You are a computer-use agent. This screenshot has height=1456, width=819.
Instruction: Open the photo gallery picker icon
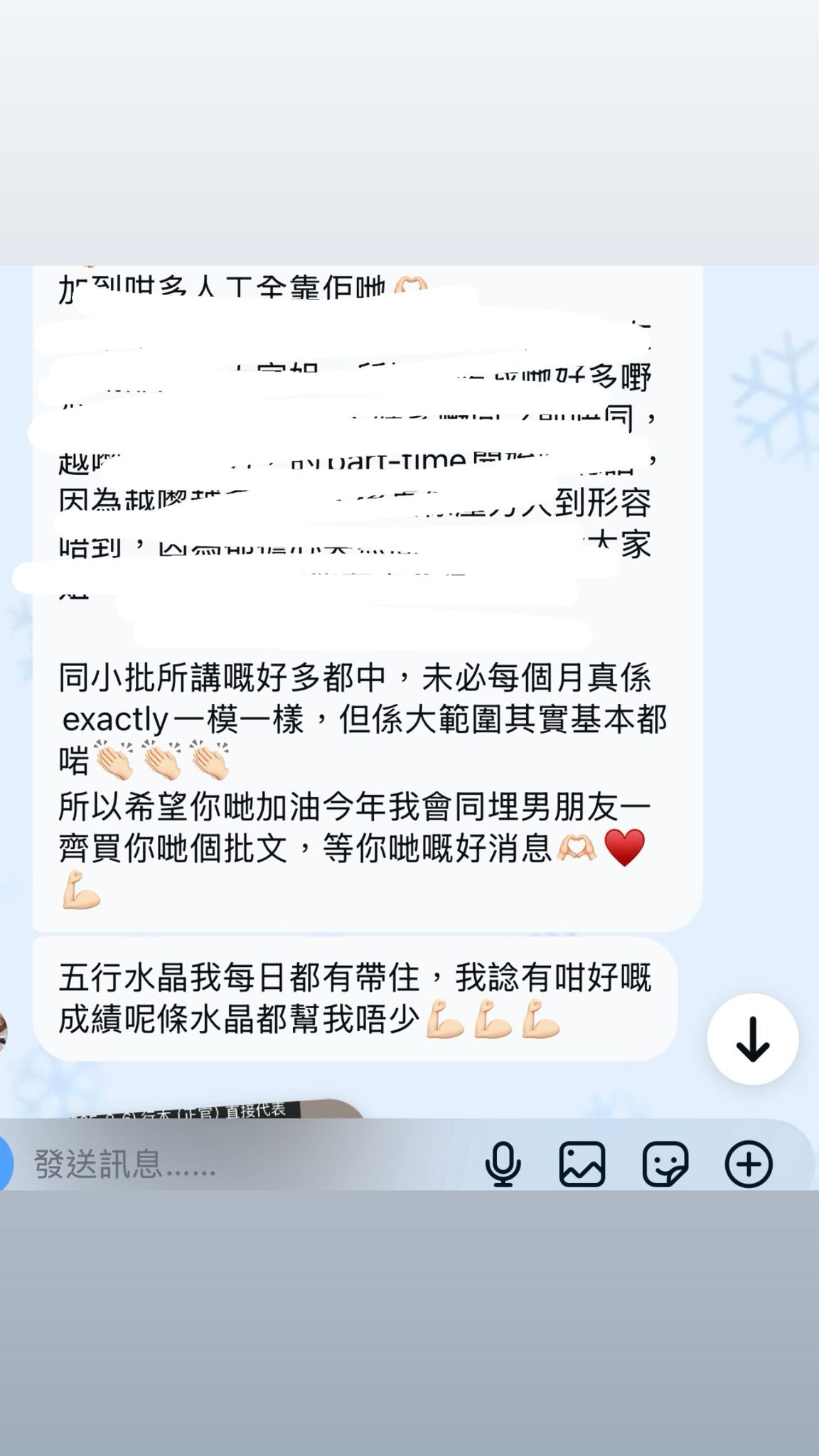click(582, 1165)
